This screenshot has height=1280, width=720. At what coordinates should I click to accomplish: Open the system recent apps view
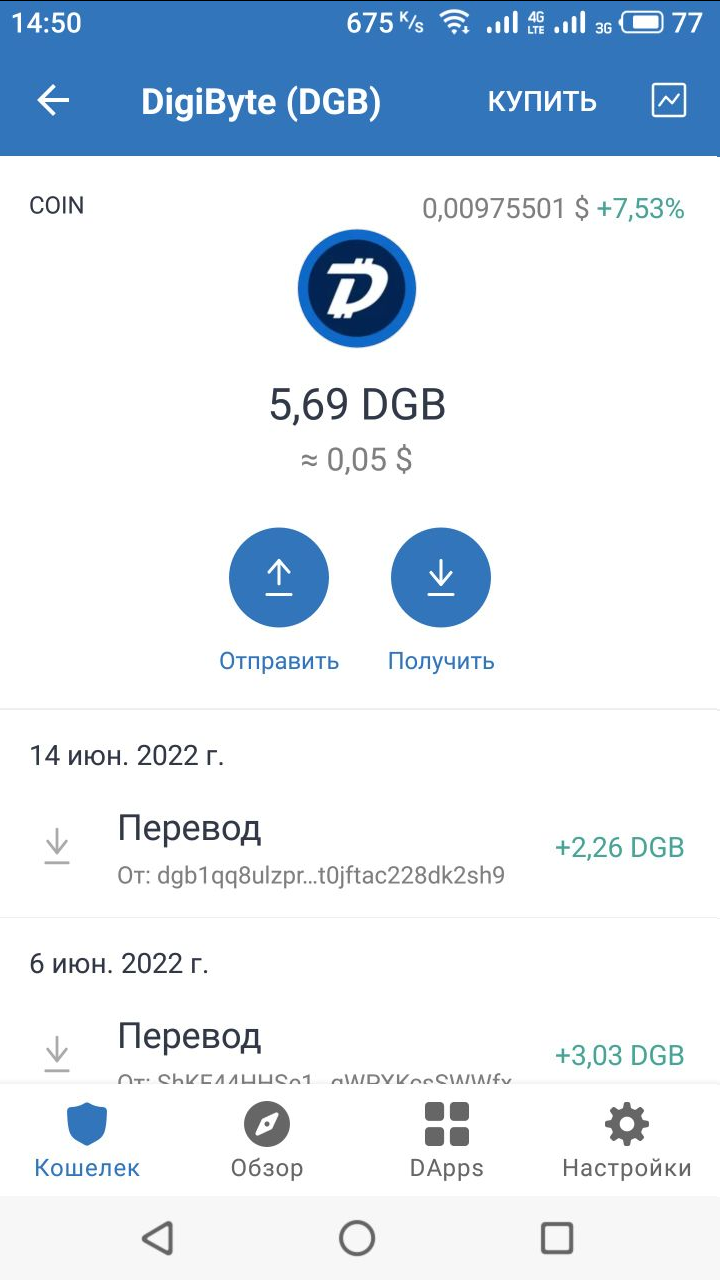pos(557,1238)
